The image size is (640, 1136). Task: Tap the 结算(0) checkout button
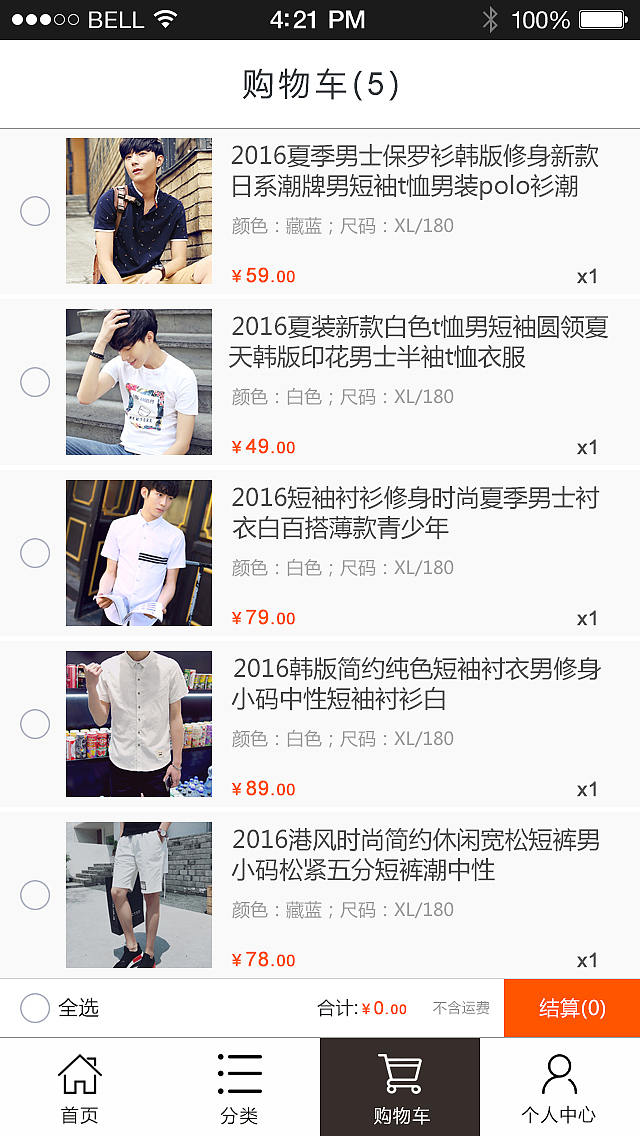click(572, 1008)
